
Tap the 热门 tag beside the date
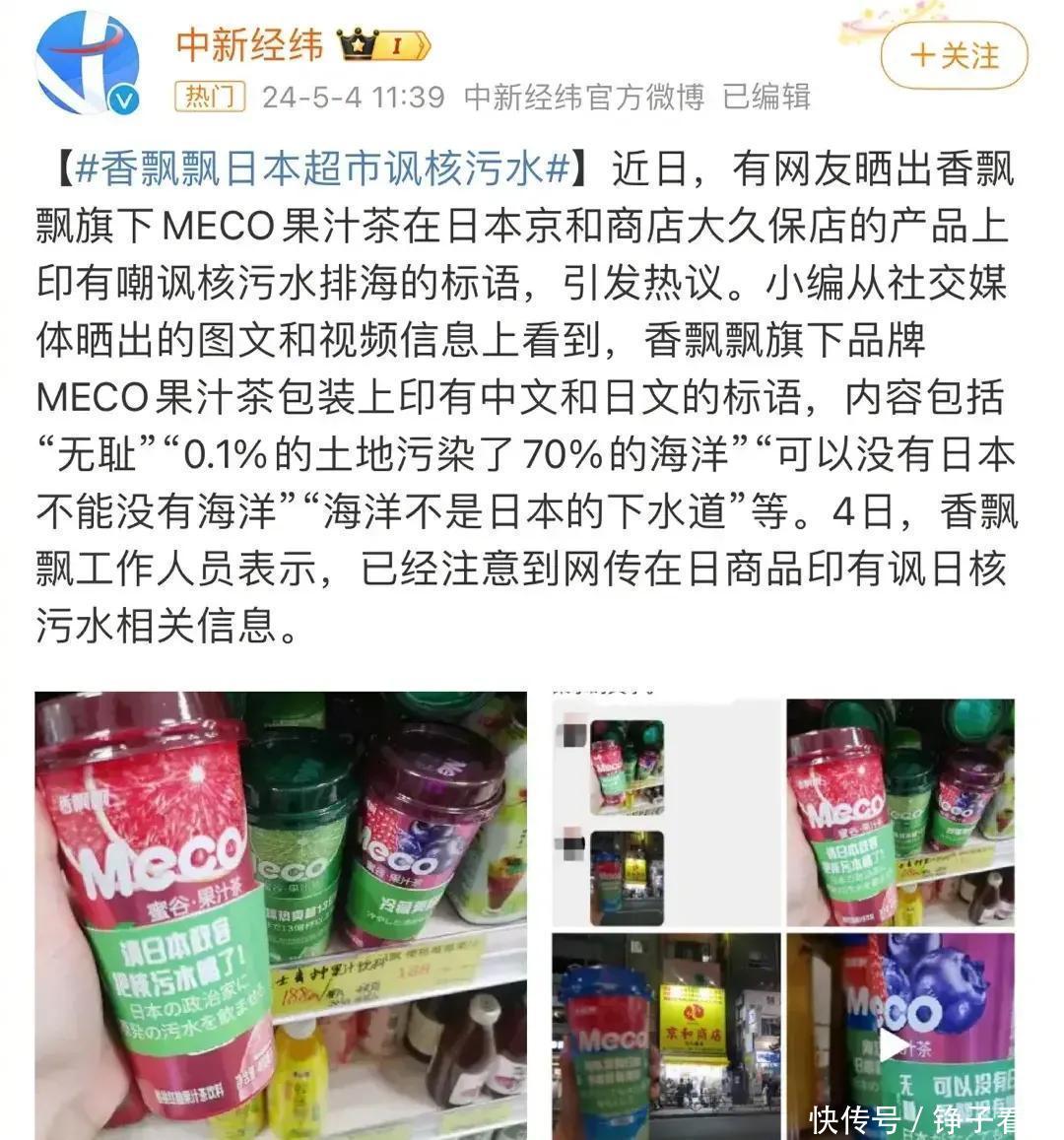coord(210,96)
